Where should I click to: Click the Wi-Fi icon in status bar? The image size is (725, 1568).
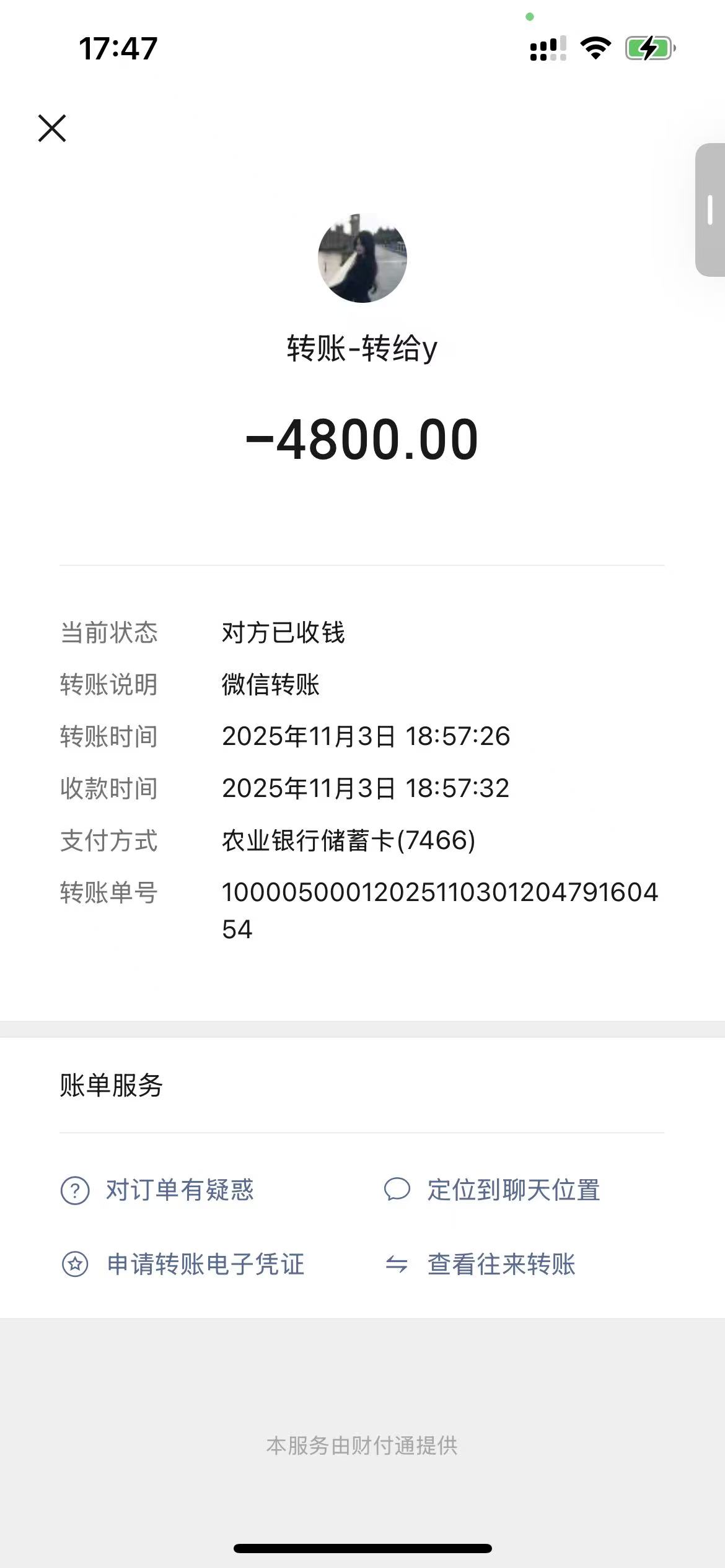[594, 45]
